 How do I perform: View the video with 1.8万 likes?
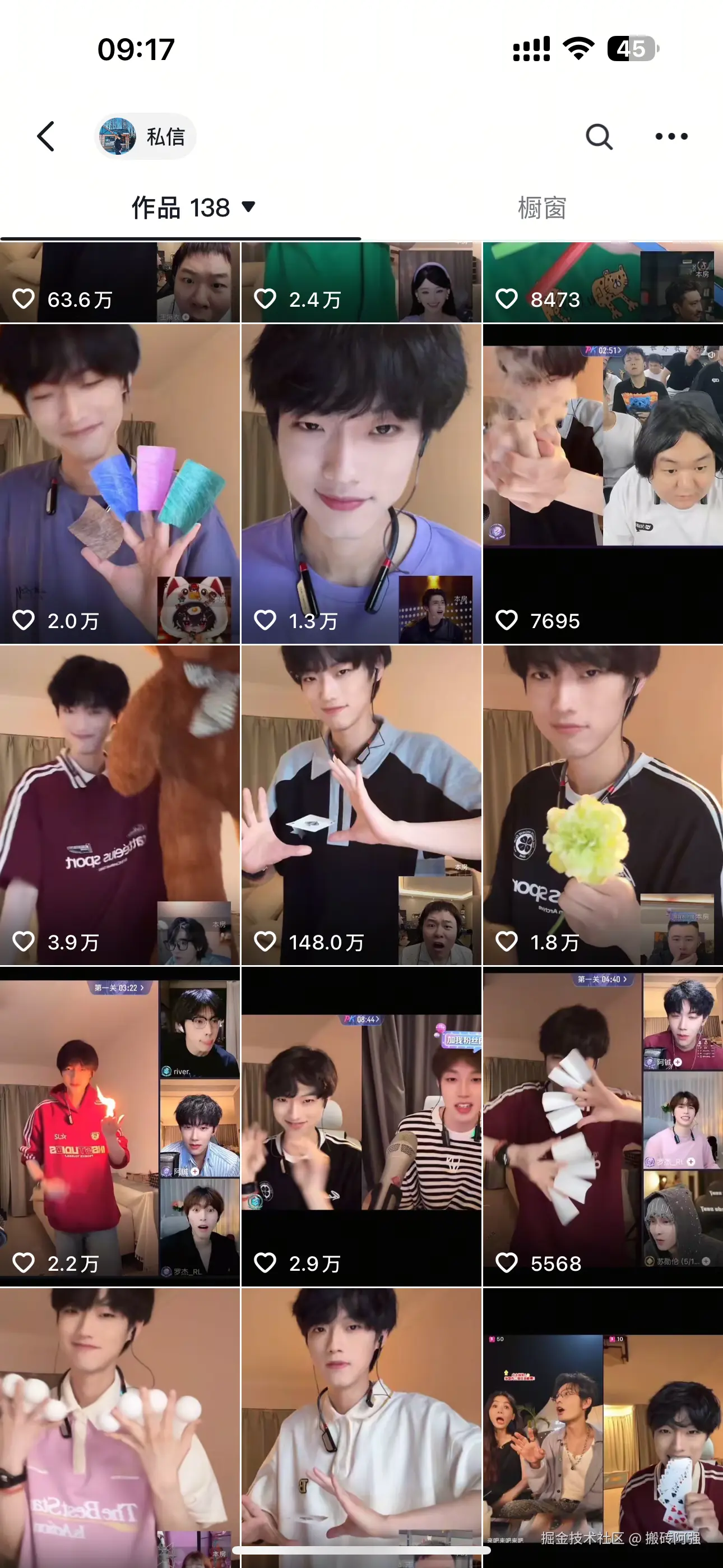pos(602,805)
